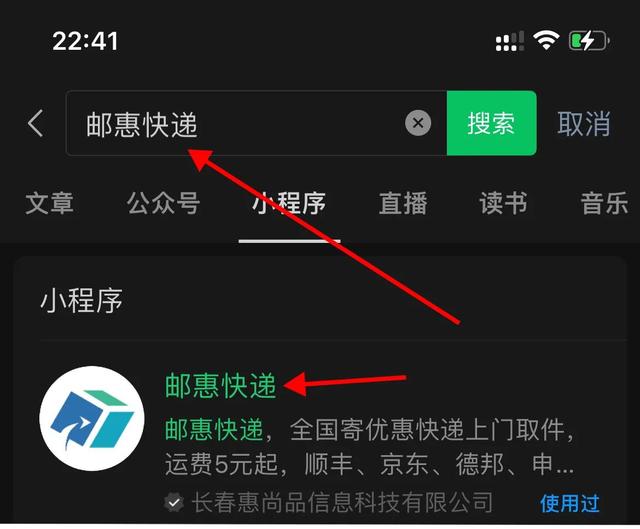Open the 邮惠快递 mini program result
The height and width of the screenshot is (529, 640).
[220, 385]
